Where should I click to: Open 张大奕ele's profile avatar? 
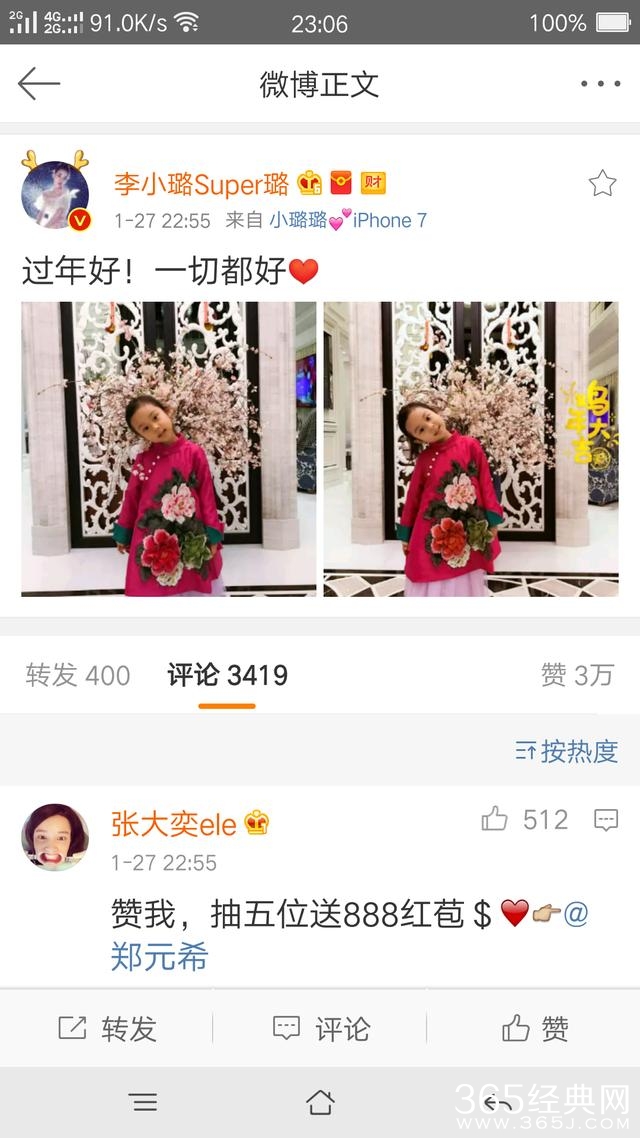tap(55, 837)
